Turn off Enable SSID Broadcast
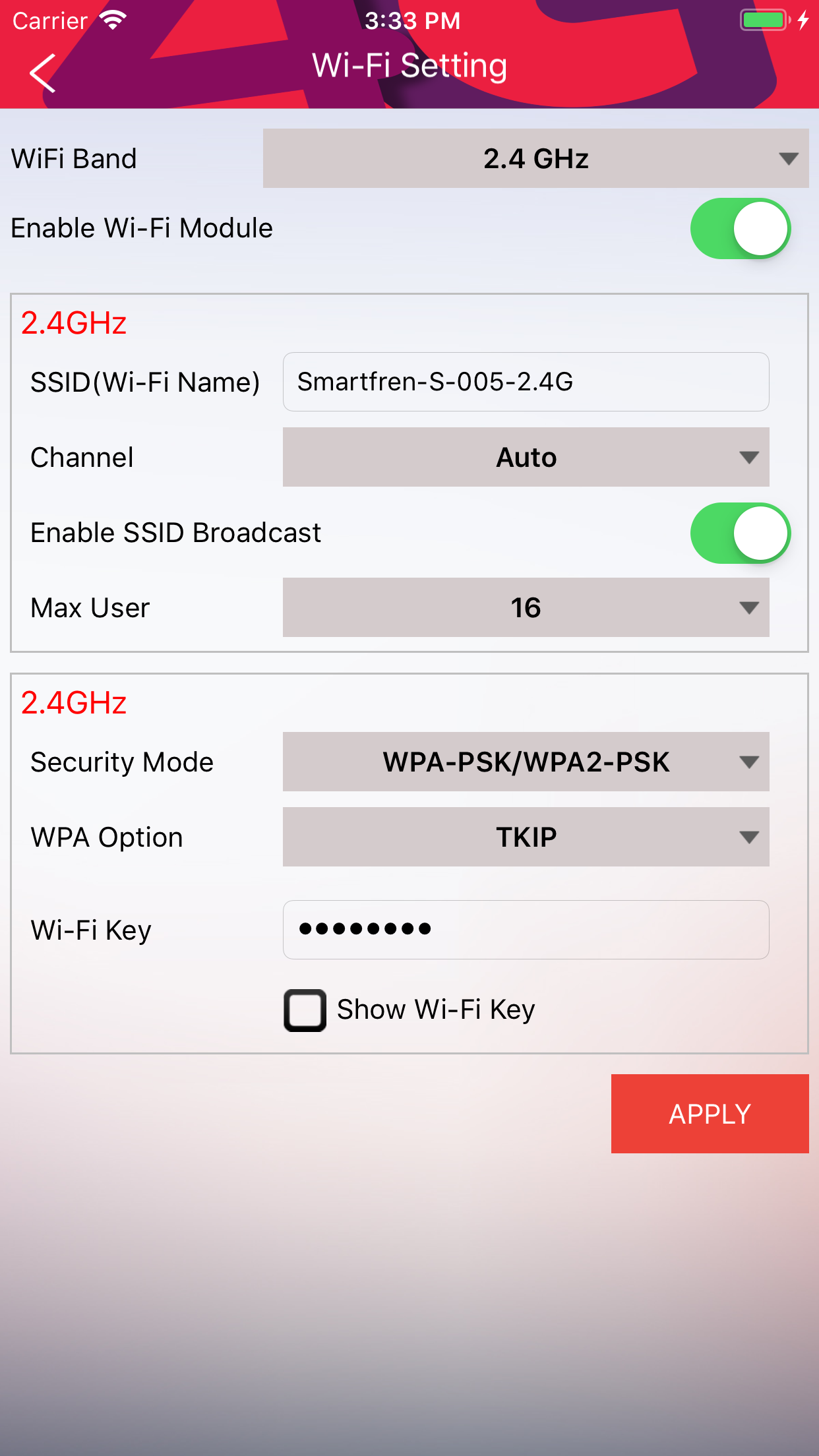 739,532
